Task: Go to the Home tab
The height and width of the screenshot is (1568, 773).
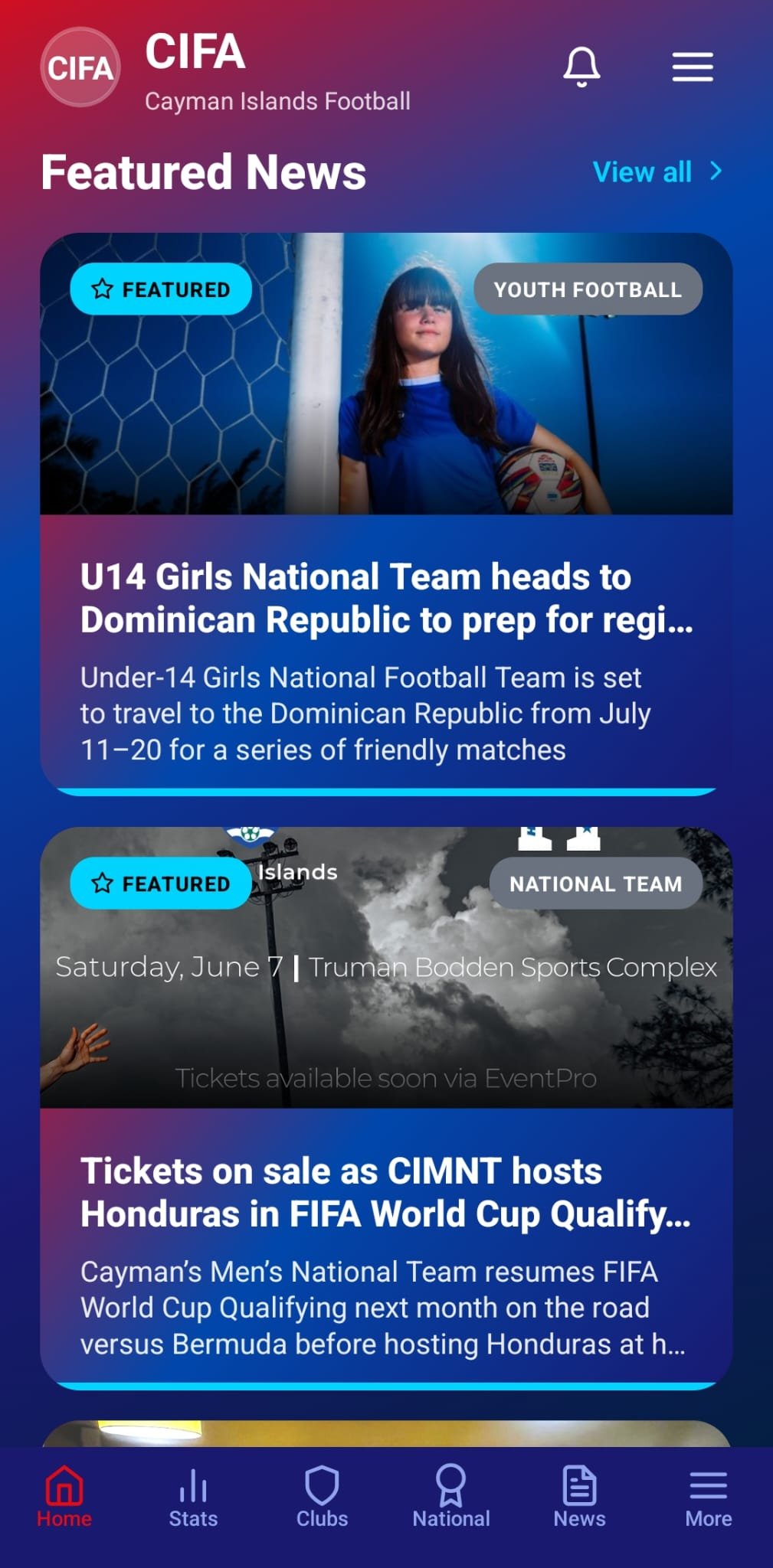Action: click(64, 1497)
